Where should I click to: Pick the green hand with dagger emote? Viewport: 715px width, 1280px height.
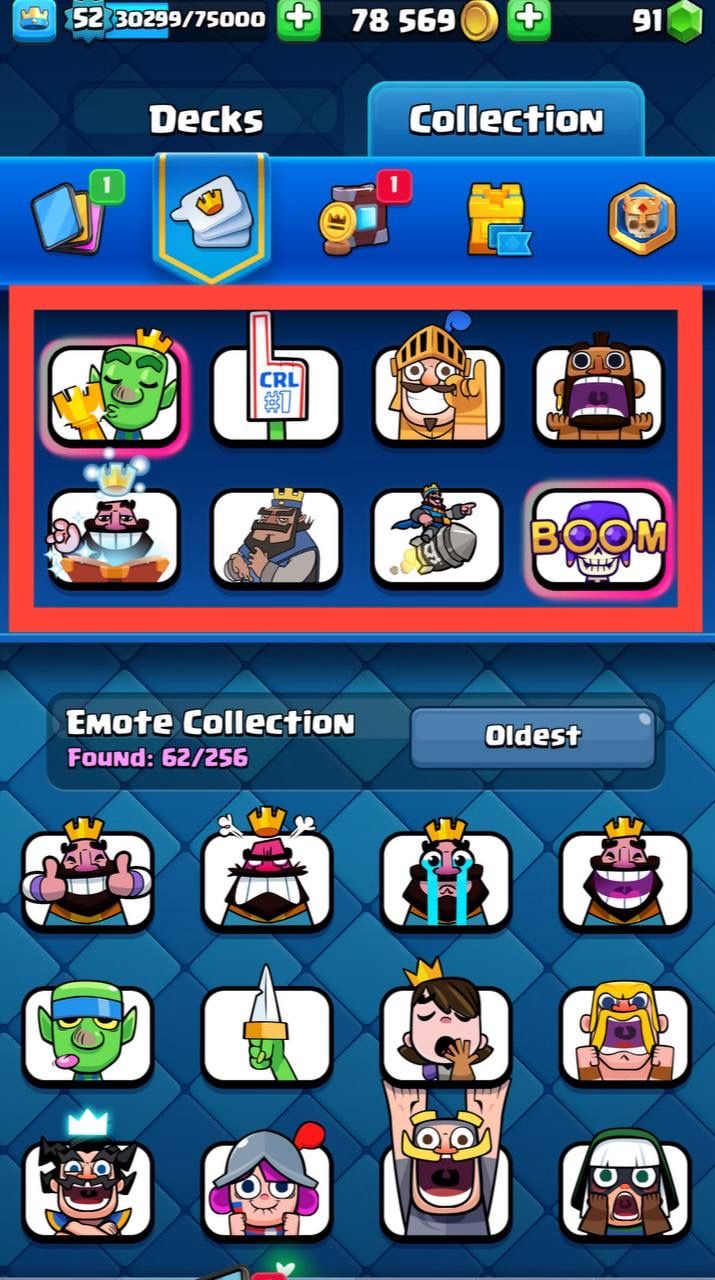tap(267, 1030)
